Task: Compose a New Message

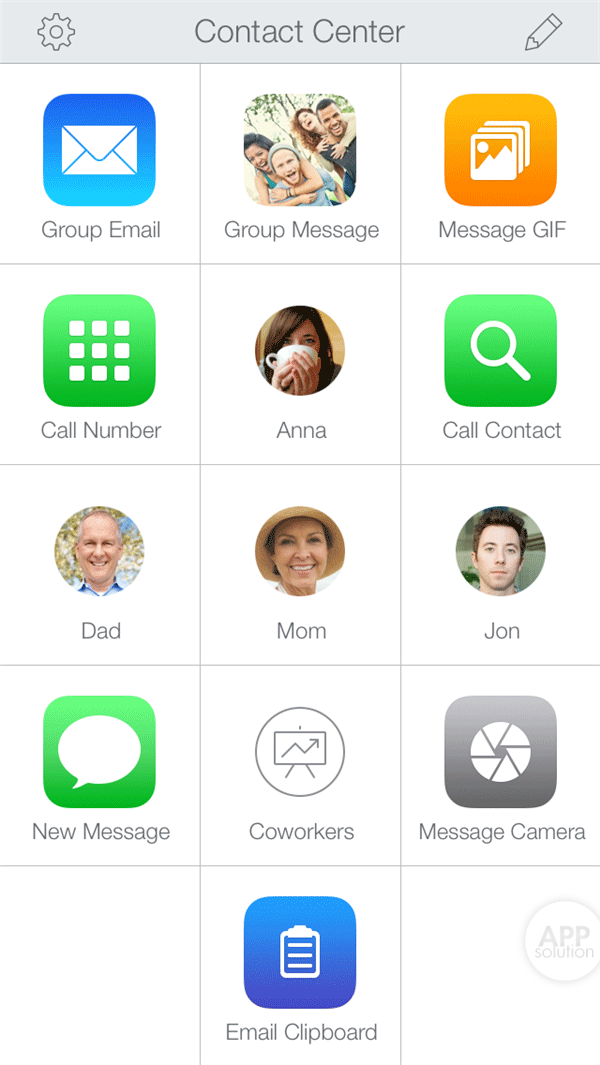Action: click(100, 752)
